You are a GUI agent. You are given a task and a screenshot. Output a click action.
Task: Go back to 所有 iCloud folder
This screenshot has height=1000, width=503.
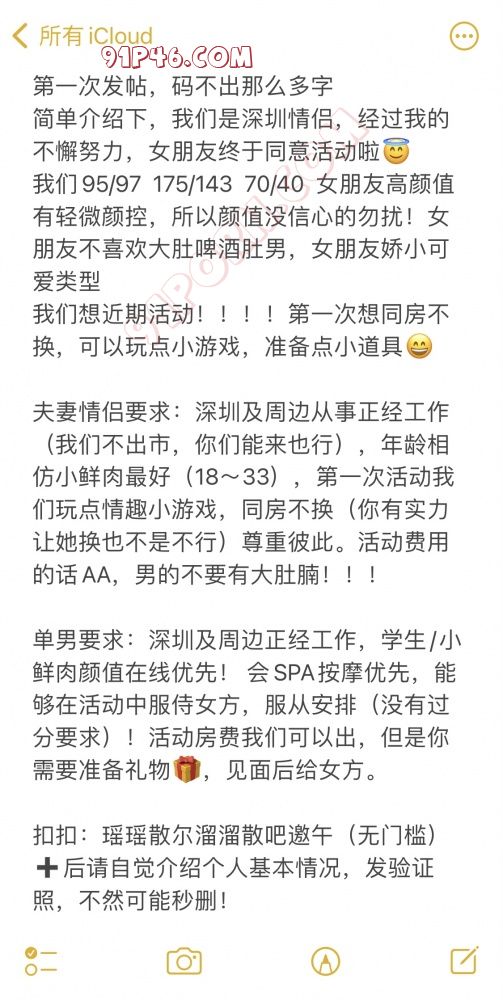pos(83,36)
